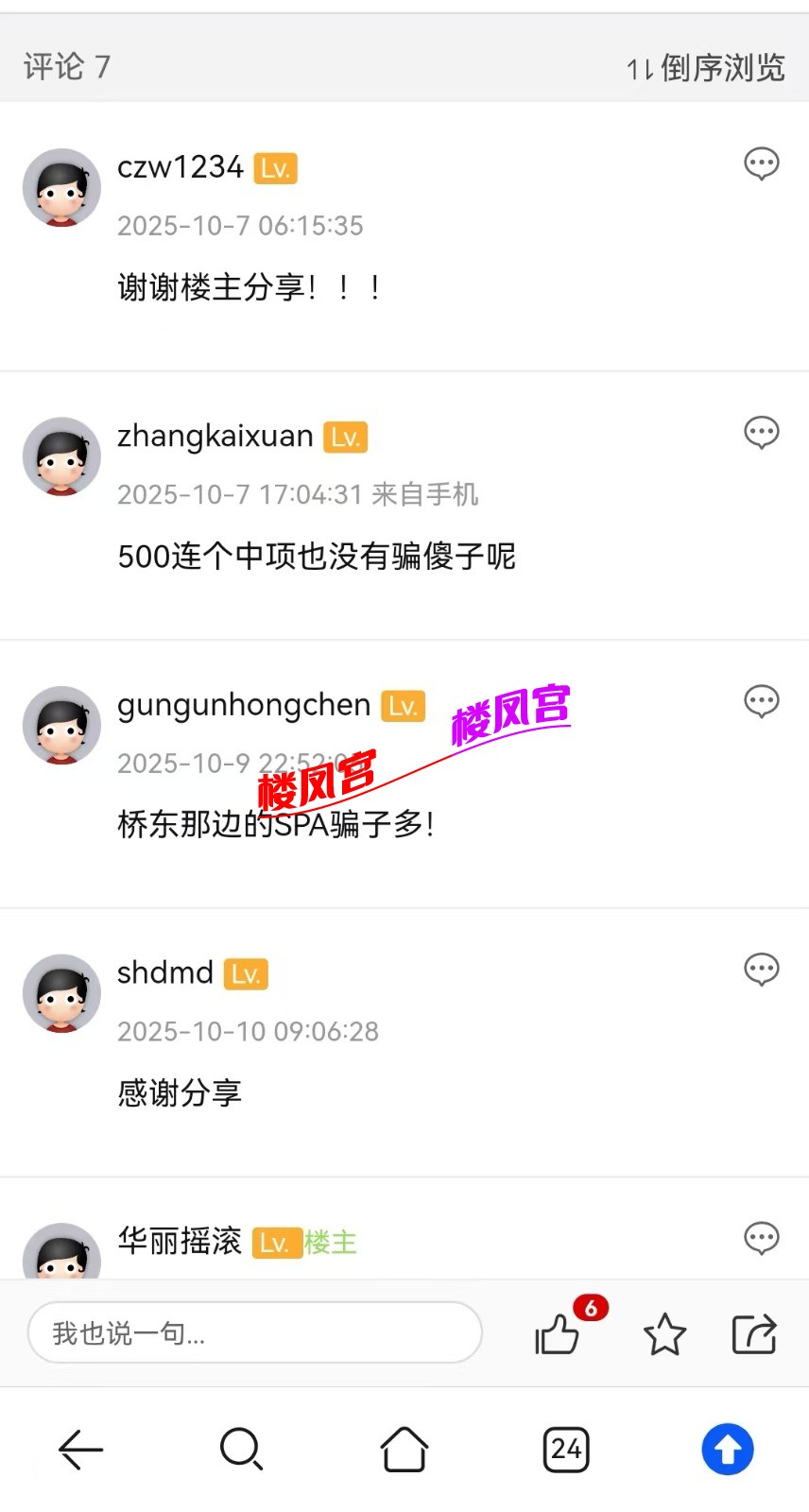Switch to 倒序浏览 reverse order
This screenshot has height=1512, width=809.
point(705,68)
